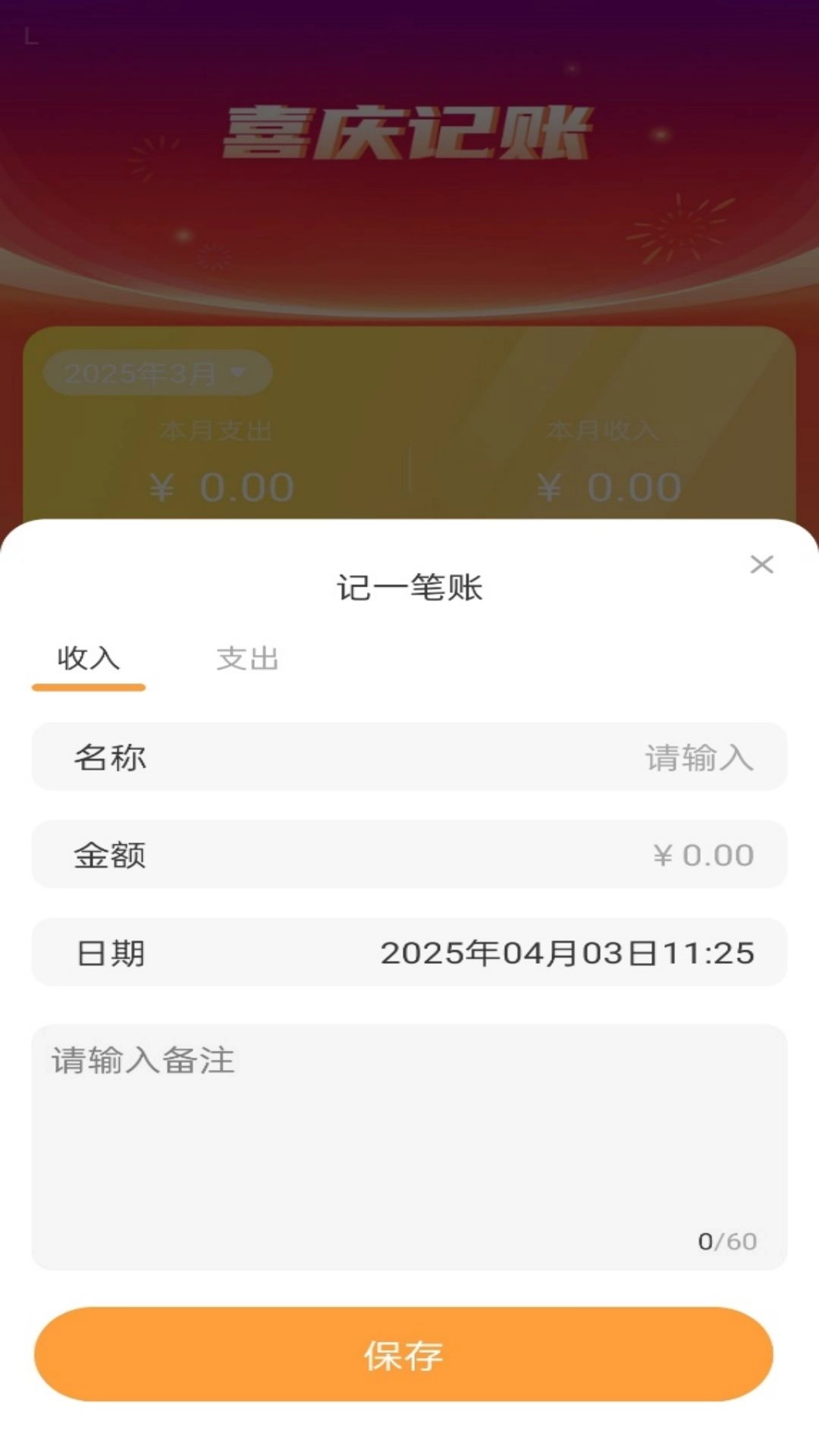The height and width of the screenshot is (1456, 819).
Task: Click the 喜庆记账 app title banner
Action: 409,133
